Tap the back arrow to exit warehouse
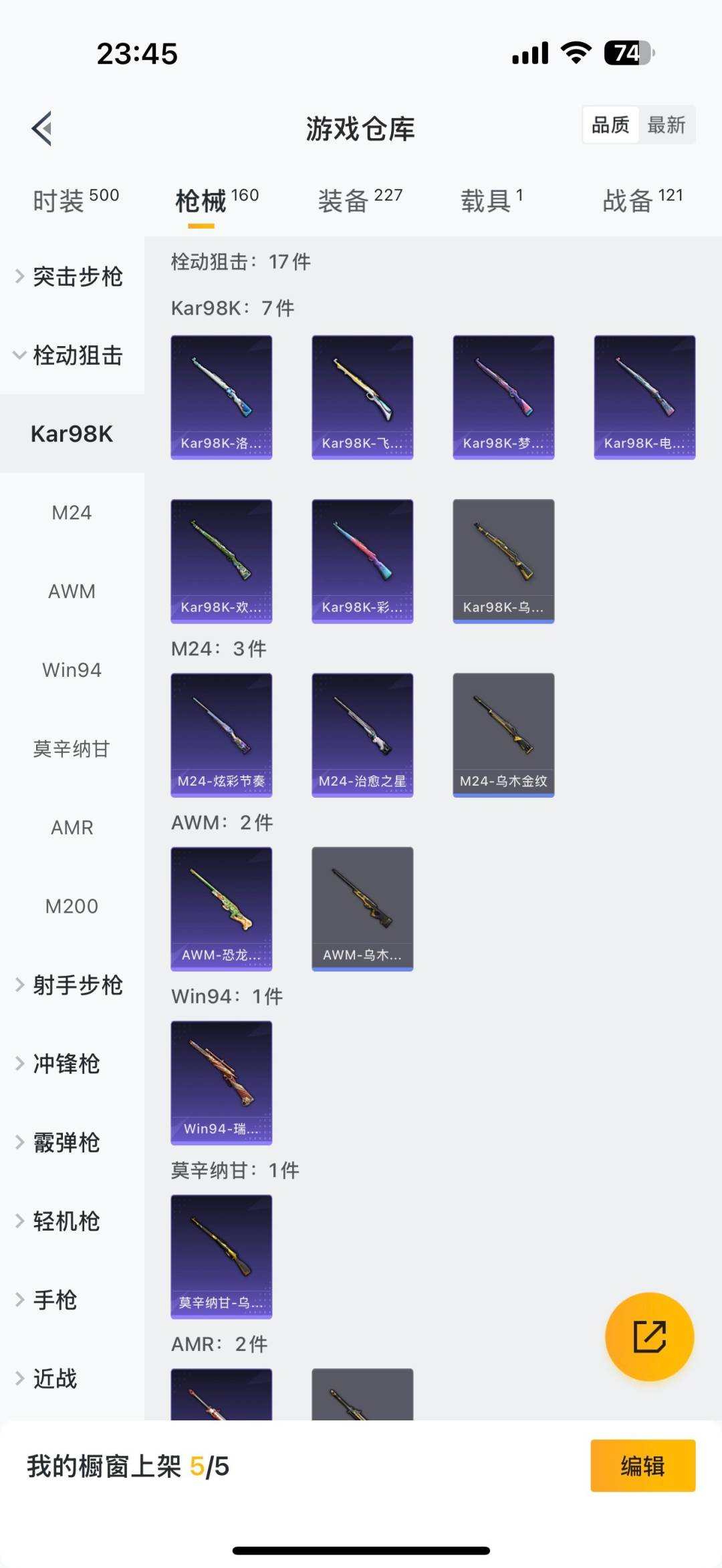The image size is (722, 1568). pyautogui.click(x=42, y=129)
